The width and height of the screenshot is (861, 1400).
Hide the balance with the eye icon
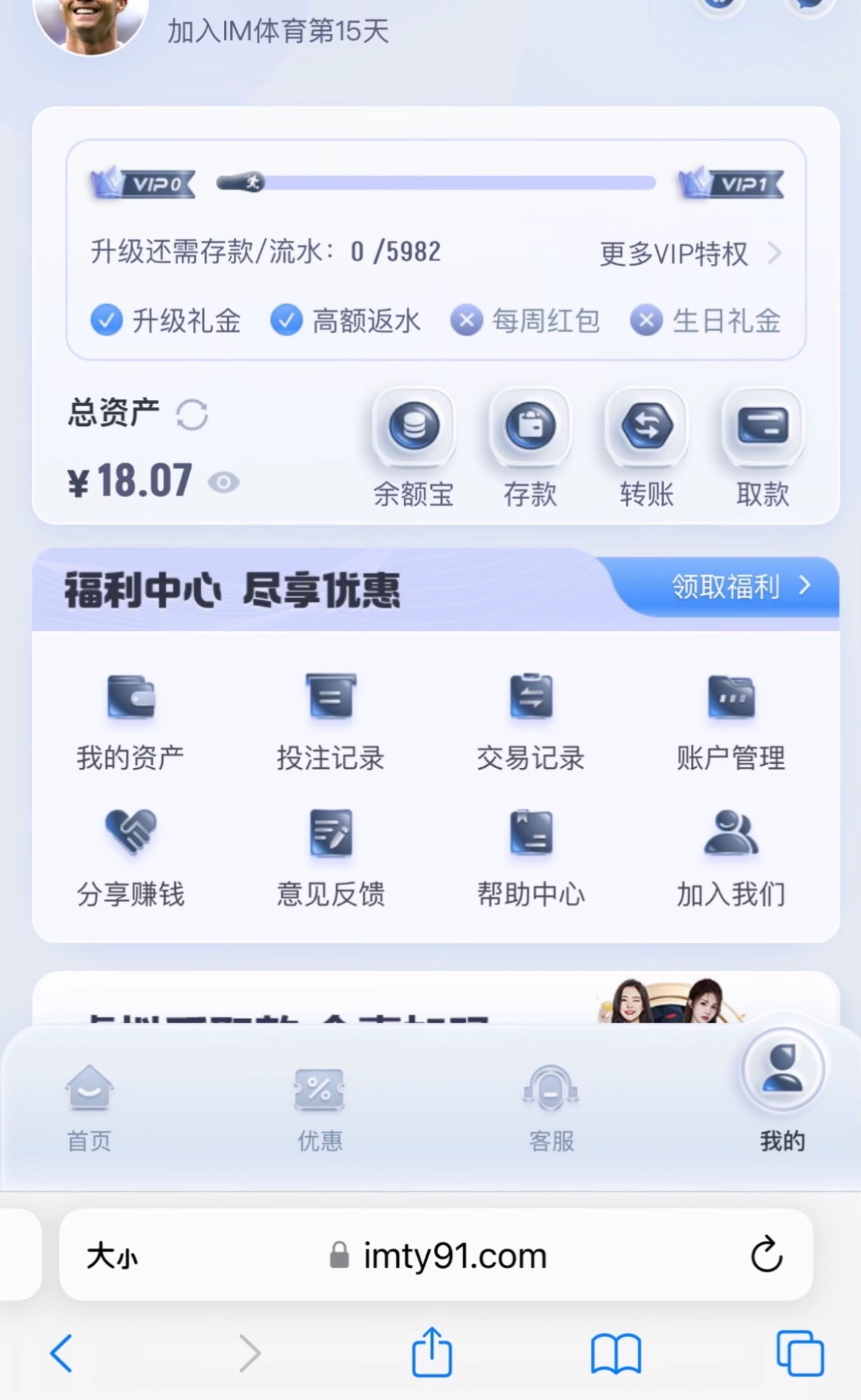tap(224, 483)
